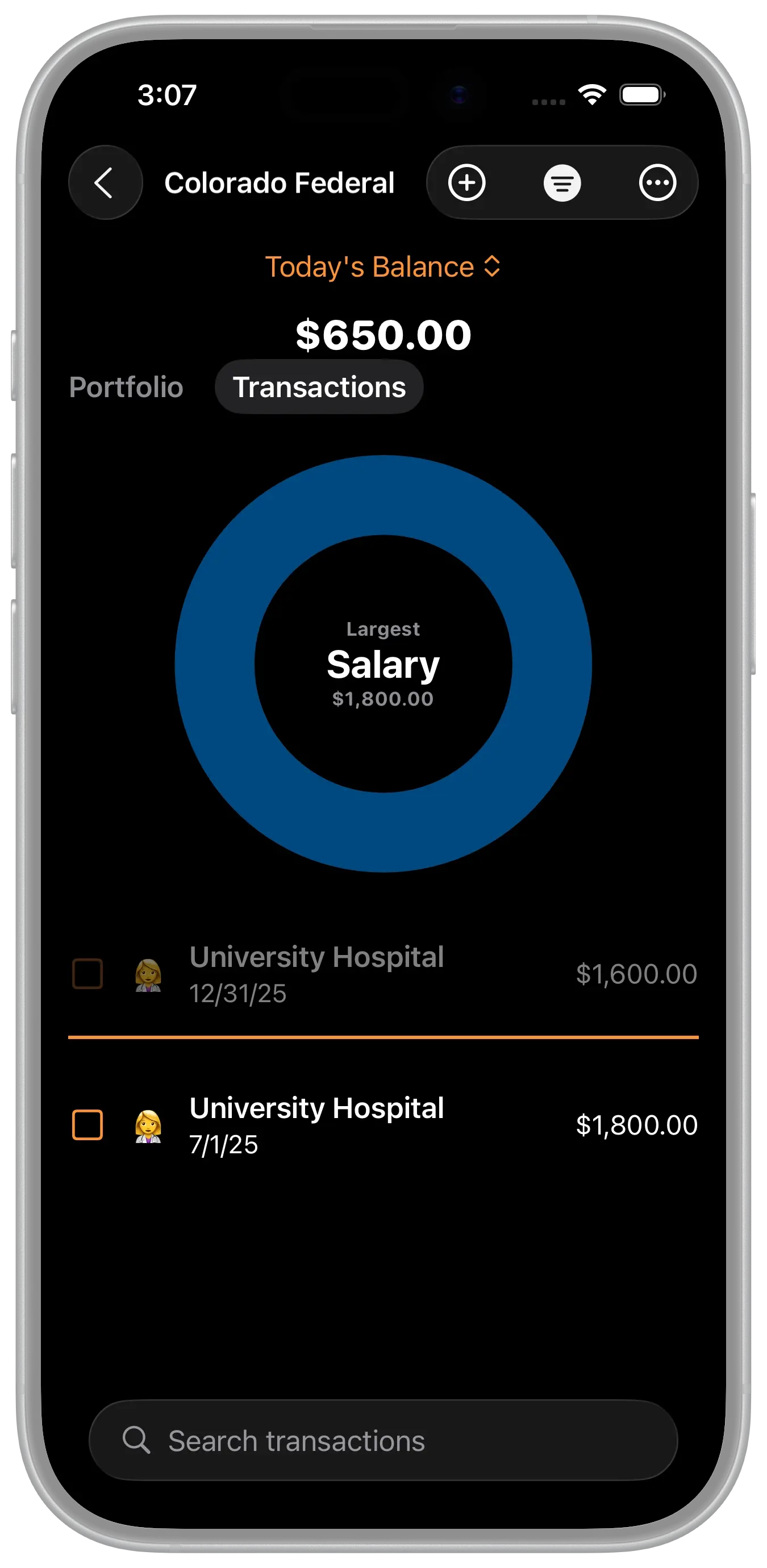Check the box for 7/1/25 University Hospital
Viewport: 767px width, 1568px height.
tap(87, 1125)
